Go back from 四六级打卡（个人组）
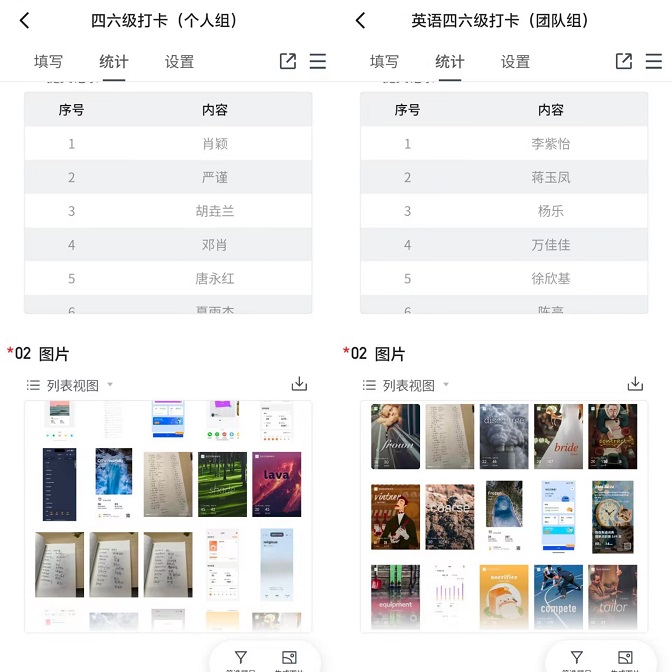The width and height of the screenshot is (672, 672). (25, 21)
